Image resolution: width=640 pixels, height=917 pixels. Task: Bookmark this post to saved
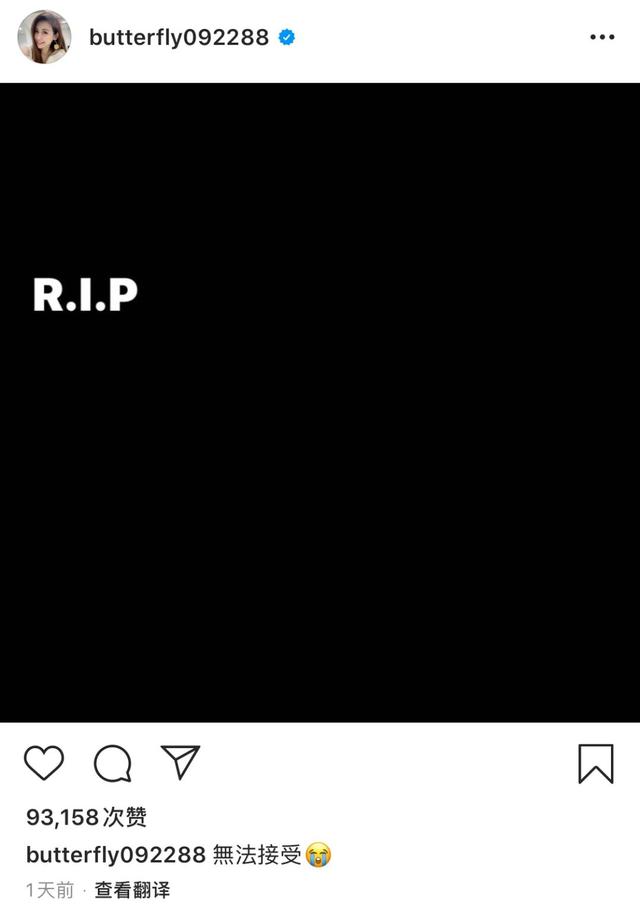[595, 764]
